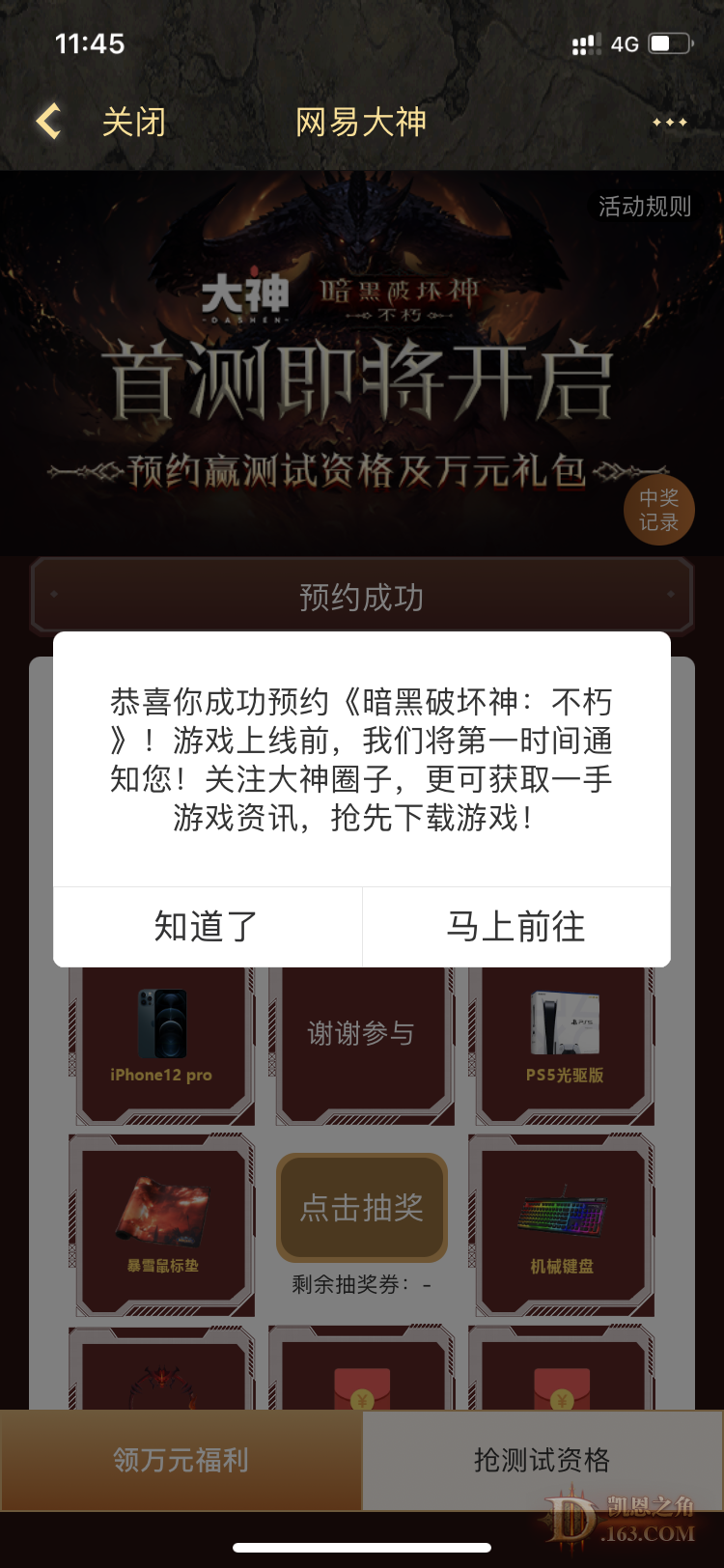Dismiss dialog with 知道了
The width and height of the screenshot is (724, 1568).
(x=207, y=927)
